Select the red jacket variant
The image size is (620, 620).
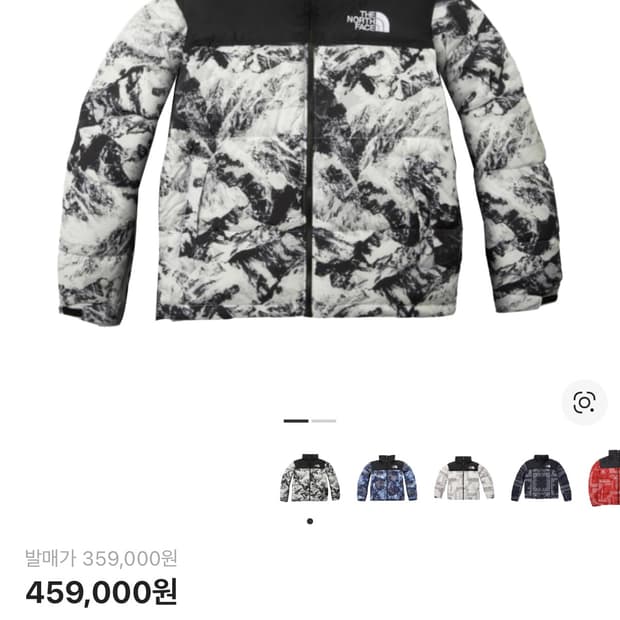[606, 478]
